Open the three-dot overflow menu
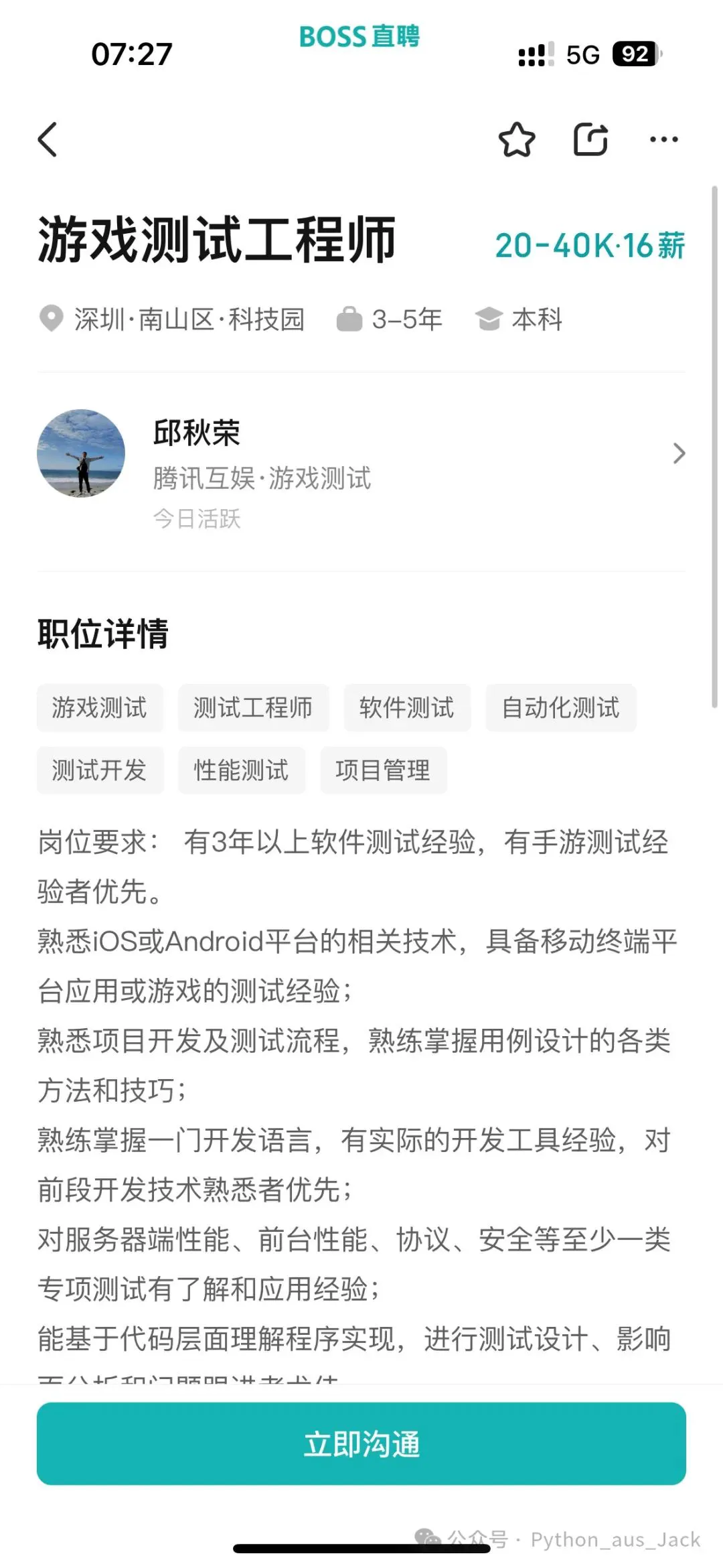Screen dimensions: 723x1568 pos(663,140)
